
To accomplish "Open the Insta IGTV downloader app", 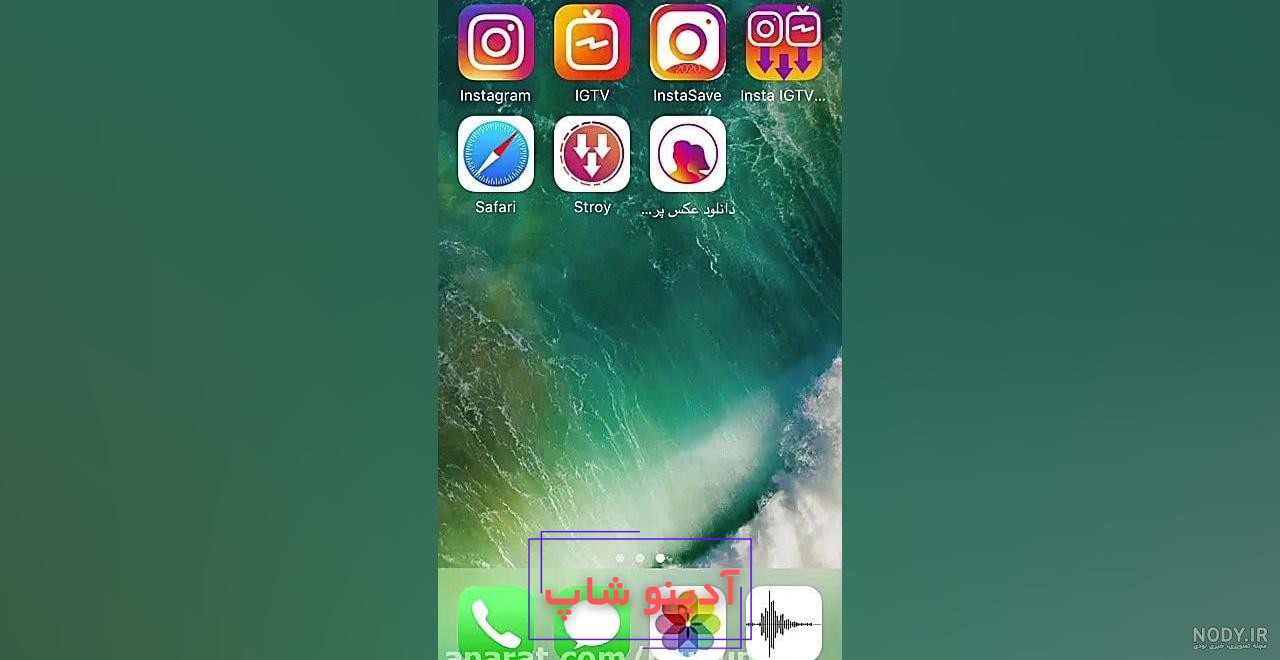I will click(x=783, y=43).
